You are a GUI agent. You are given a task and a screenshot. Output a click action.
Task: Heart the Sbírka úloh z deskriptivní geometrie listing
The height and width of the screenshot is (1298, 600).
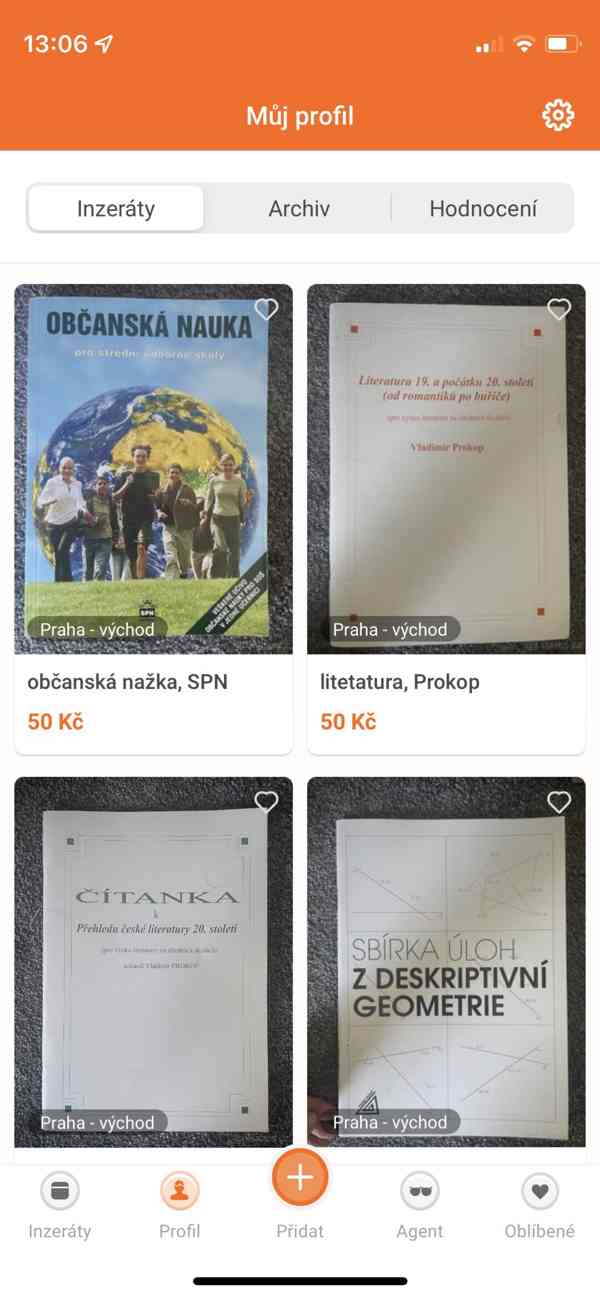559,802
